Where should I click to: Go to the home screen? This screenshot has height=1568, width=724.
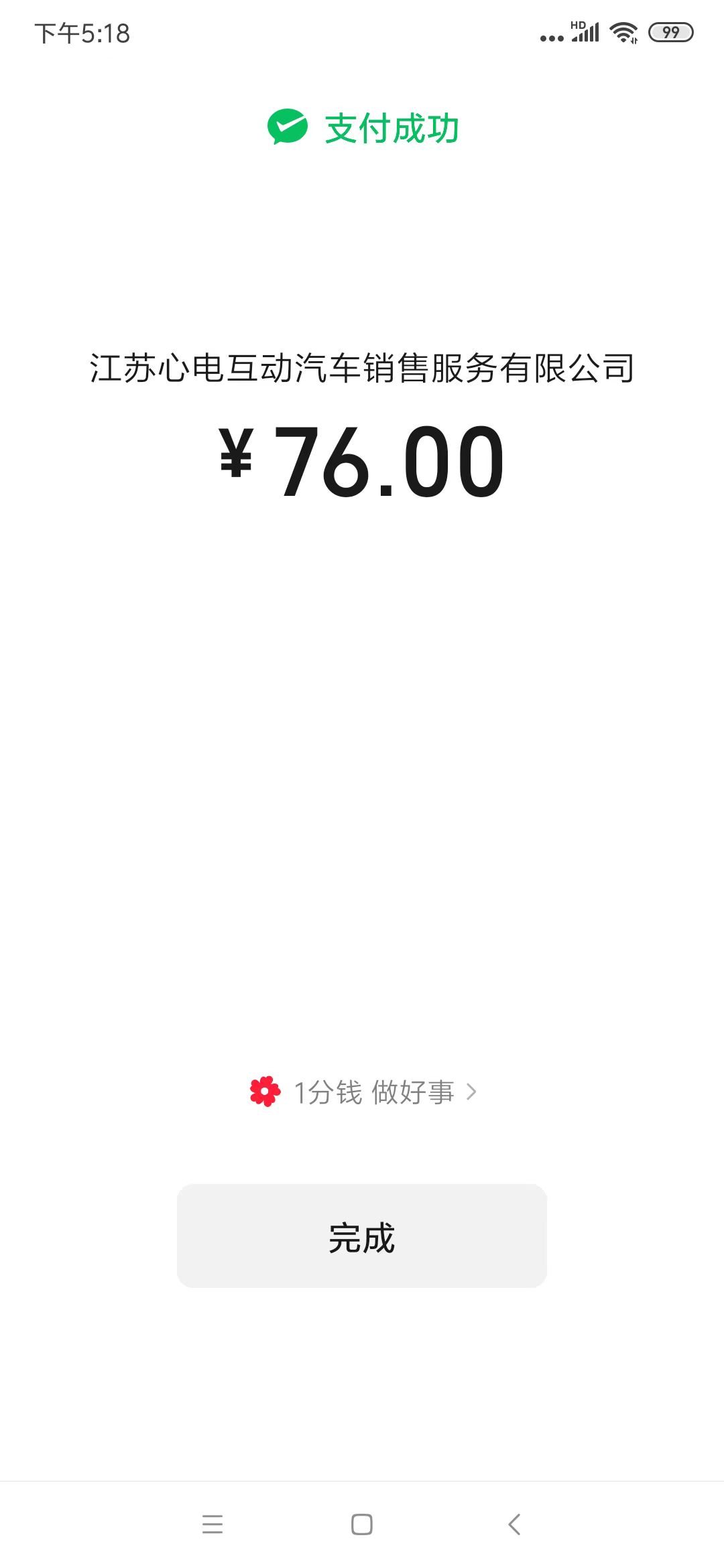pos(362,1524)
